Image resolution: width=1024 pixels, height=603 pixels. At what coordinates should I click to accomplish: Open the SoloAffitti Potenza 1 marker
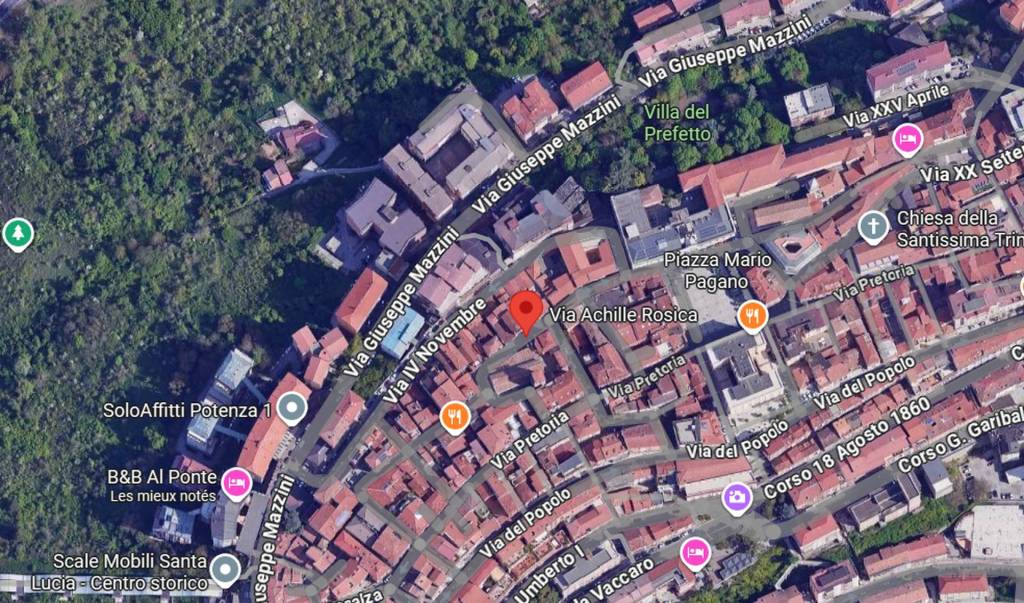(x=291, y=409)
